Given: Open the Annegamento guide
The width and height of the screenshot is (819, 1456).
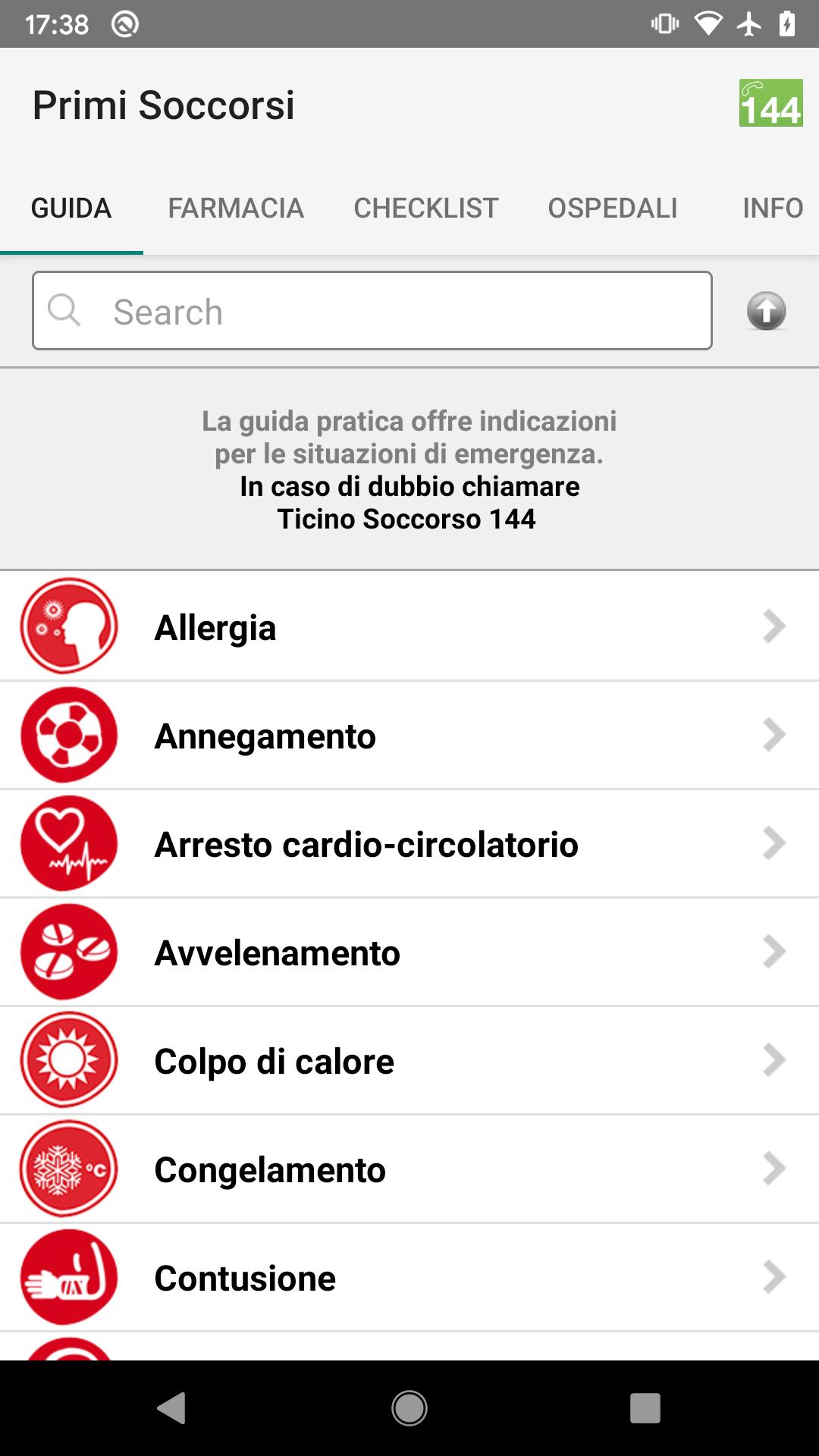Looking at the screenshot, I should (x=409, y=735).
